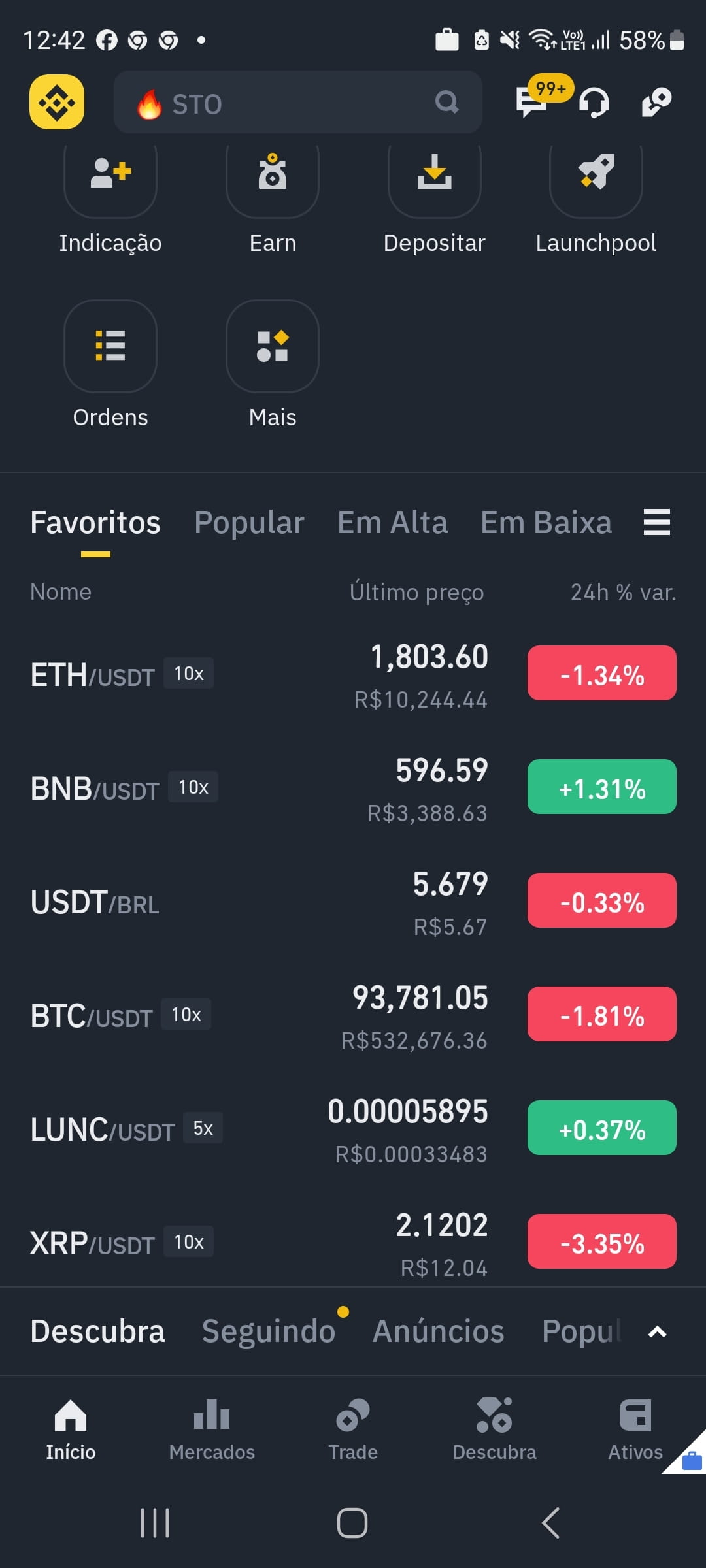Expand the Descubra panel with the up chevron
706x1568 pixels.
(657, 1331)
